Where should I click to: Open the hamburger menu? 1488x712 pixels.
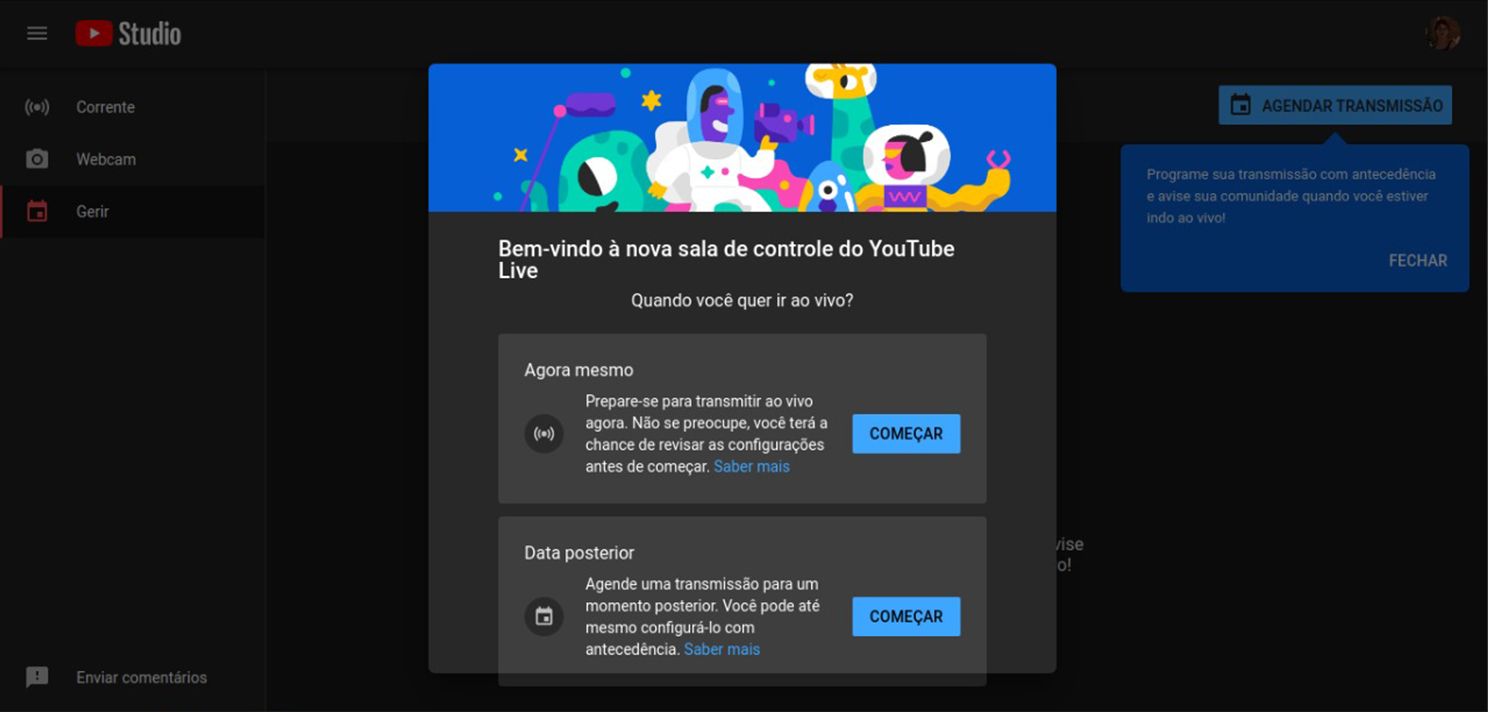coord(37,33)
